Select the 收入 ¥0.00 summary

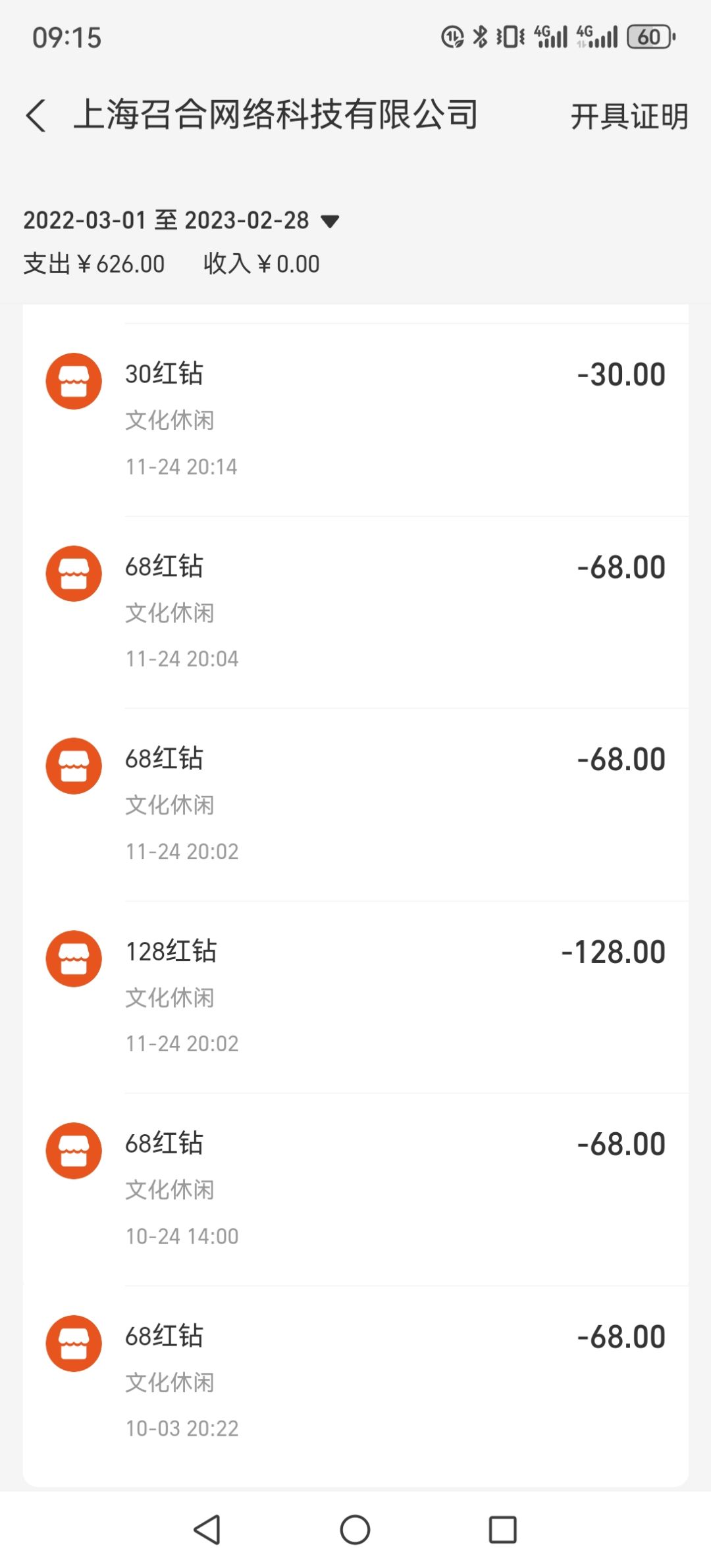259,263
